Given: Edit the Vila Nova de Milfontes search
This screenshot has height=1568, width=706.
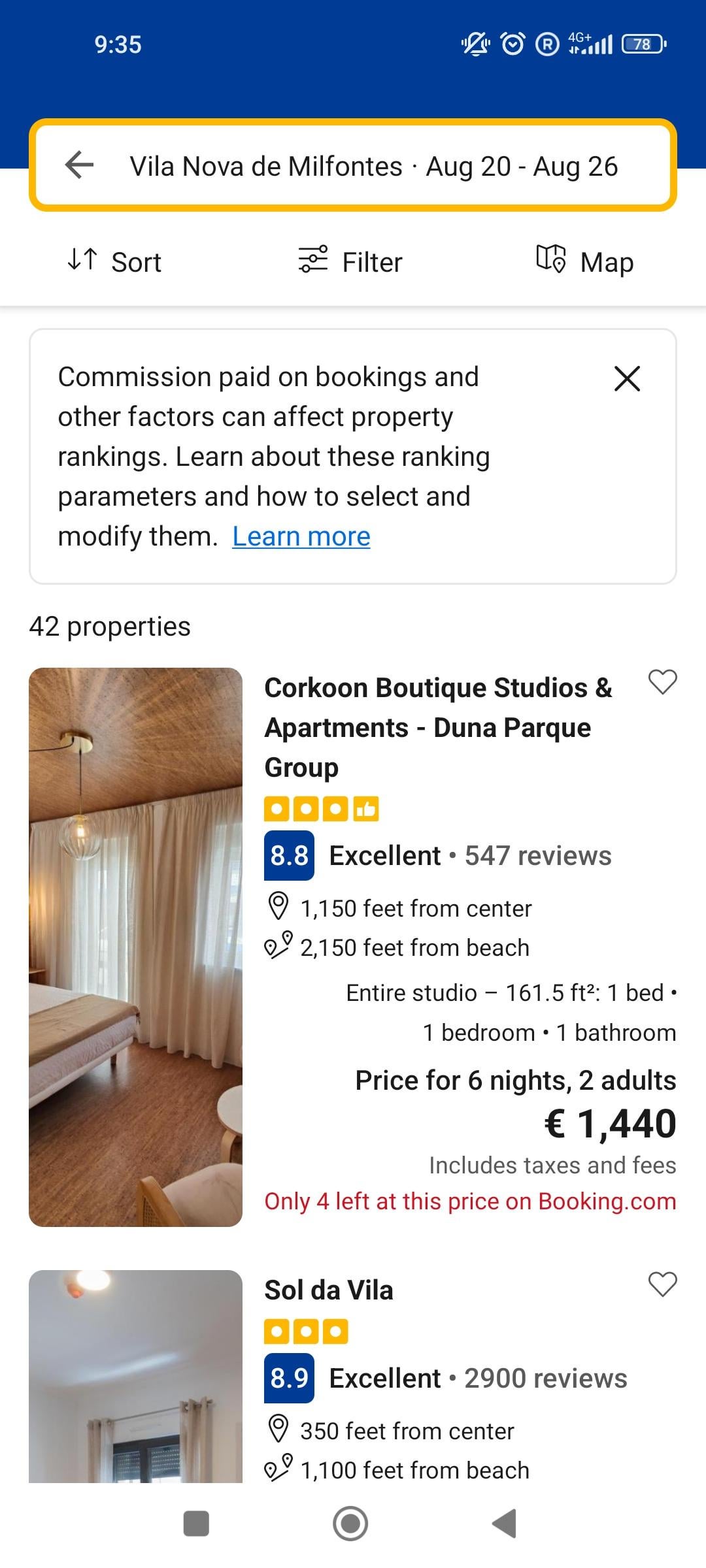Looking at the screenshot, I should (373, 166).
